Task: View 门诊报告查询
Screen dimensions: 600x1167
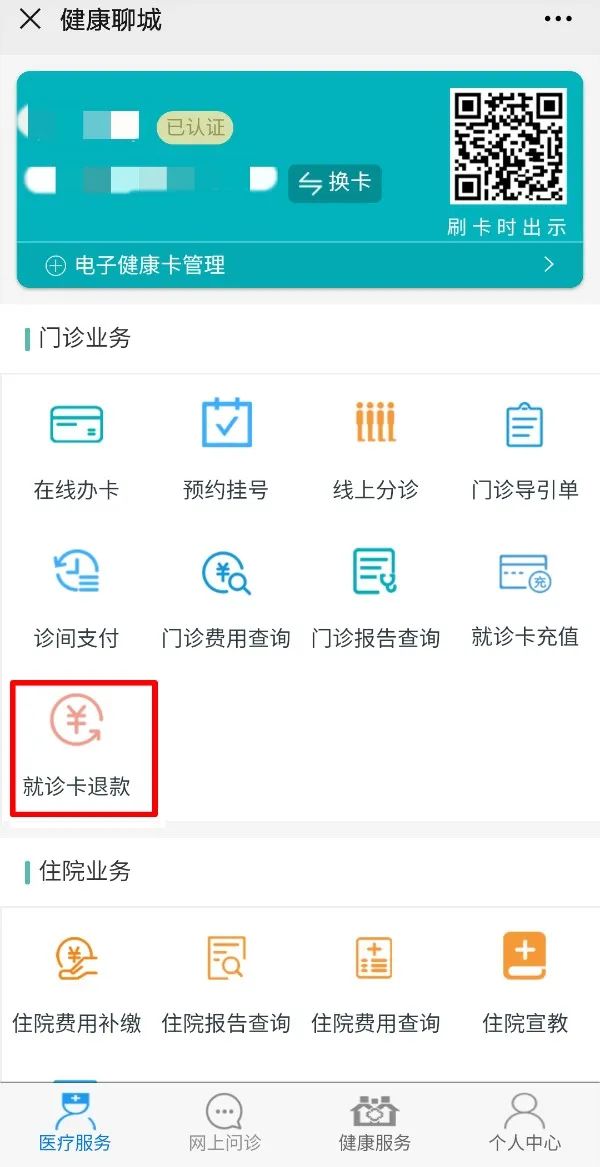Action: 375,597
